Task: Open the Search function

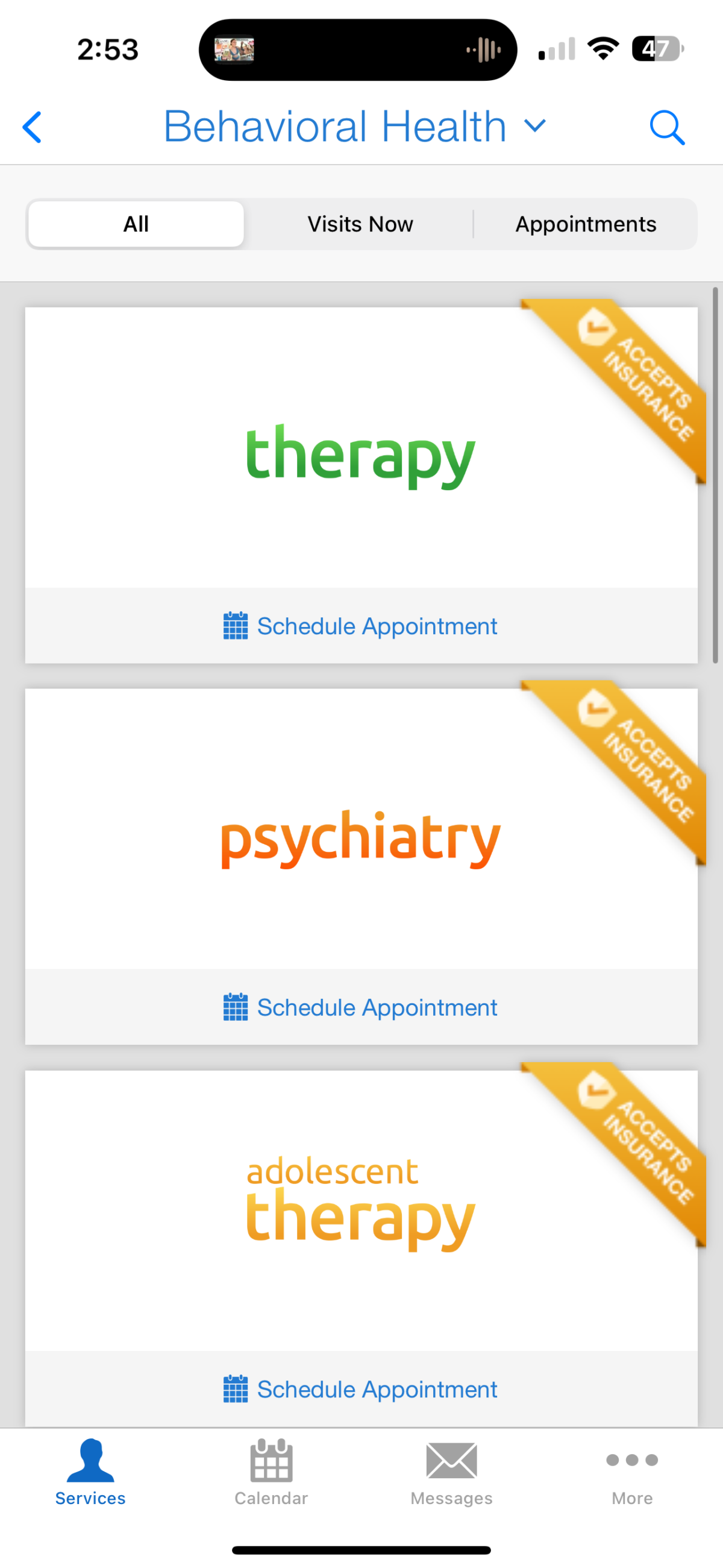Action: pos(668,127)
